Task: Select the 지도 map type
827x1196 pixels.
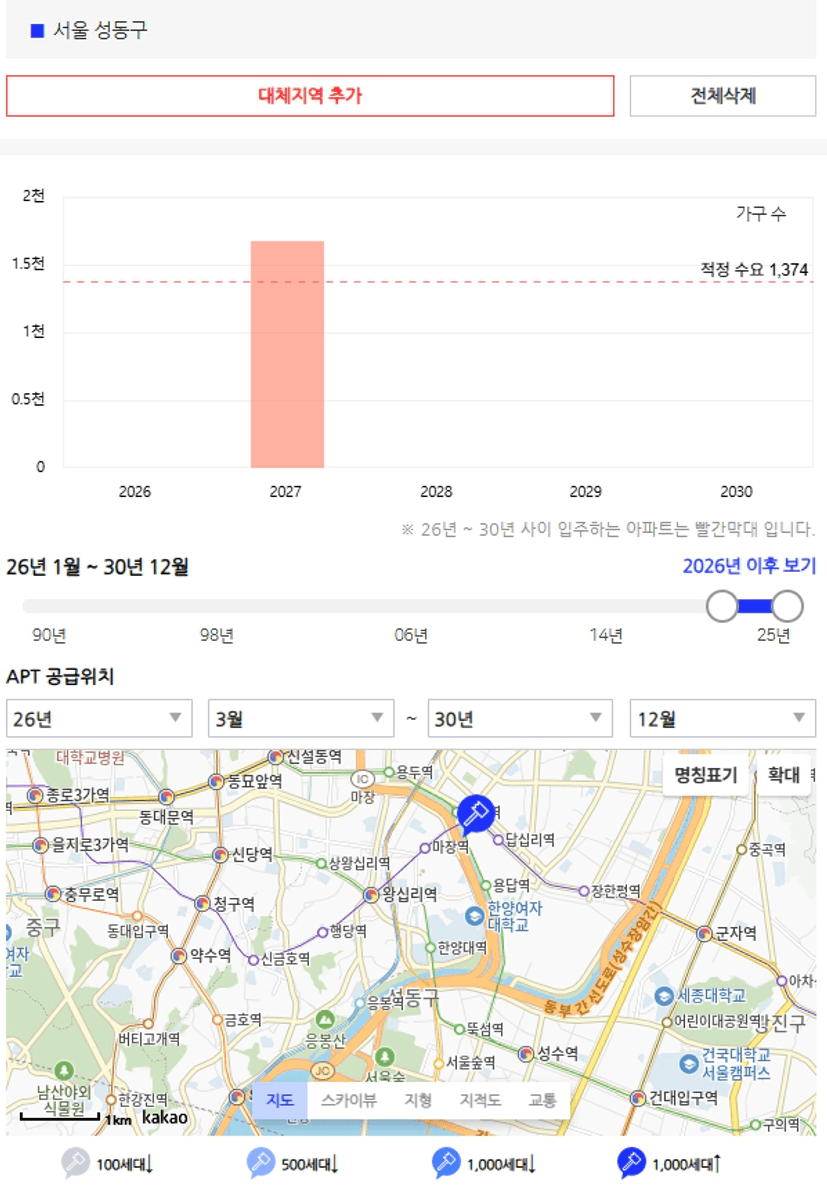Action: pyautogui.click(x=279, y=1100)
